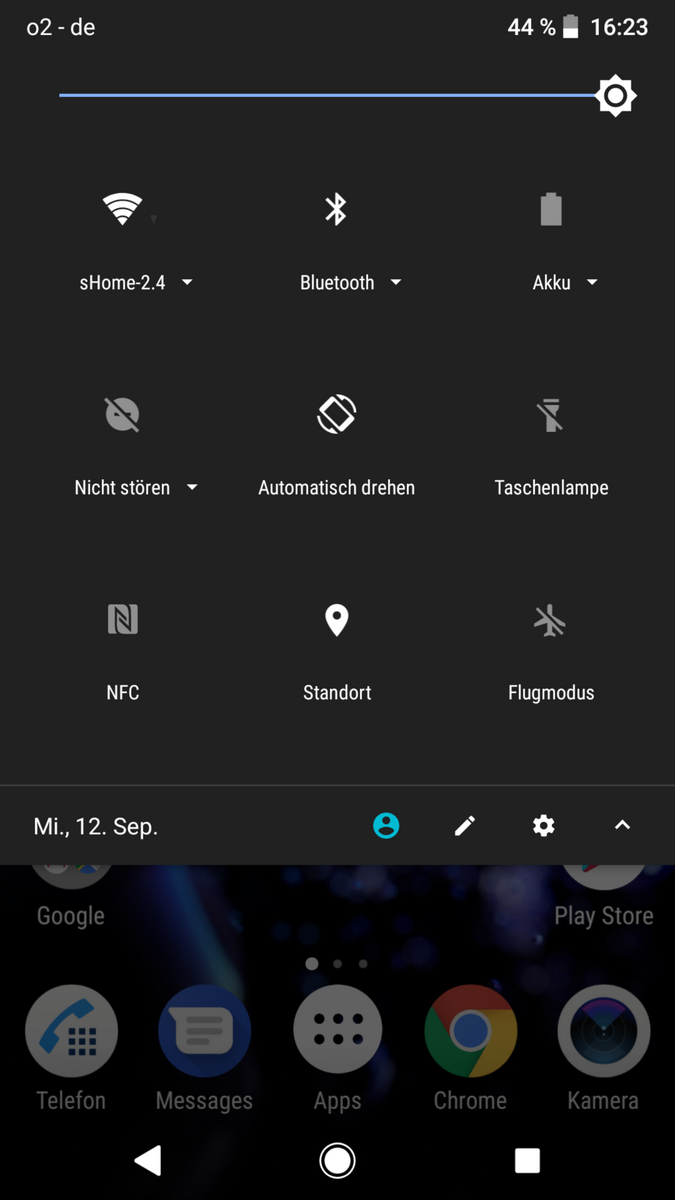675x1200 pixels.
Task: Enable Nicht stören mode
Action: coord(122,415)
